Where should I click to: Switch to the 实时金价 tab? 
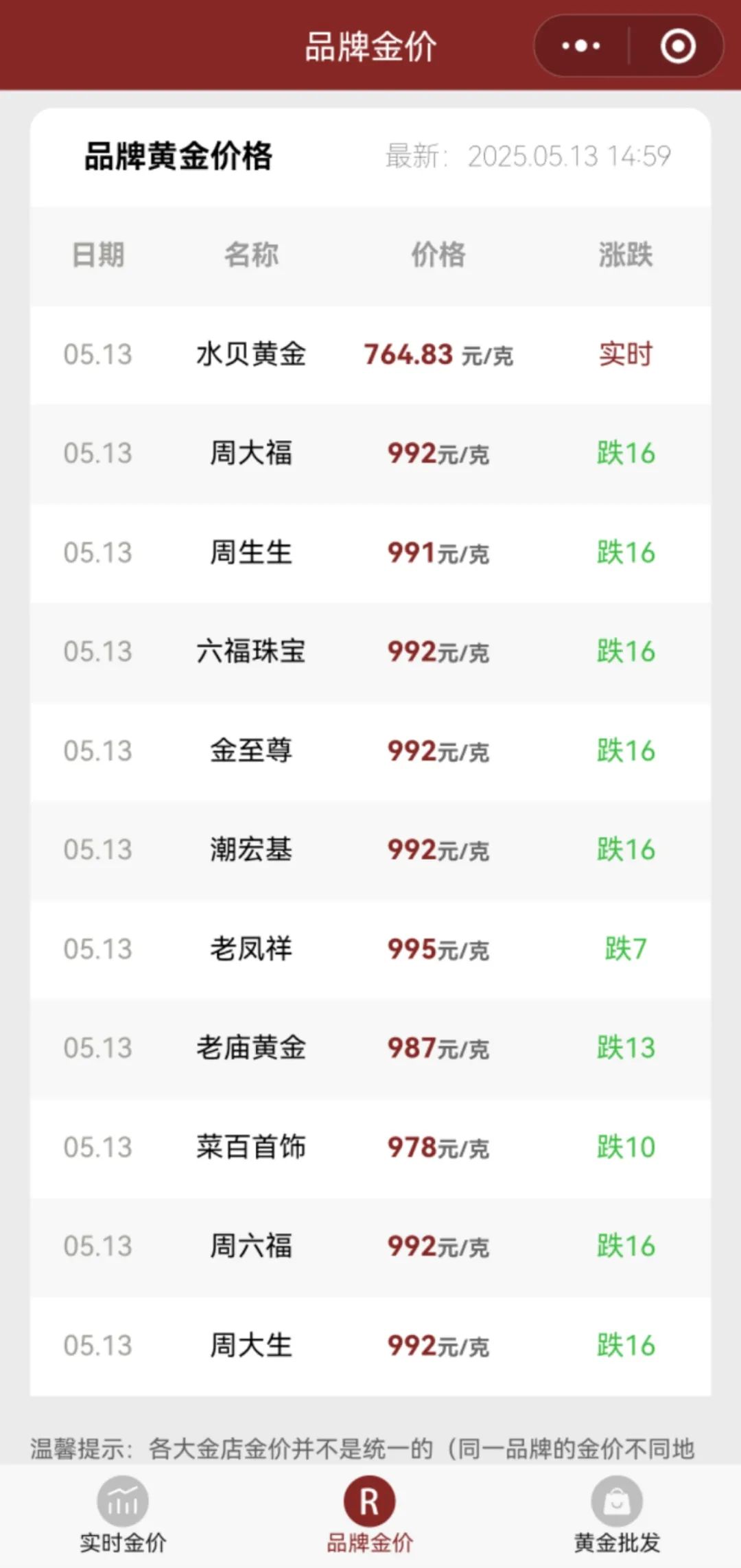123,1515
